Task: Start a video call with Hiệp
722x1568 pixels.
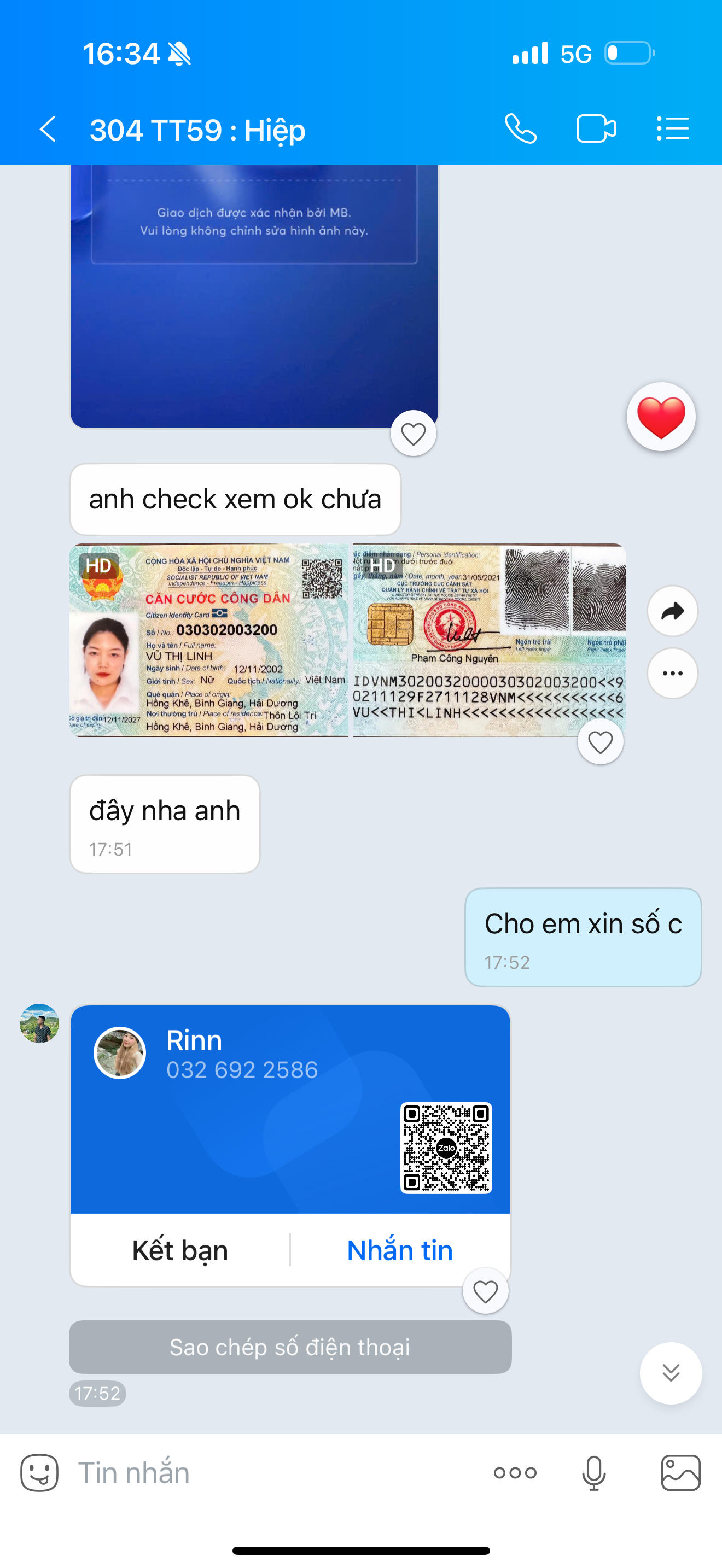Action: pyautogui.click(x=596, y=129)
